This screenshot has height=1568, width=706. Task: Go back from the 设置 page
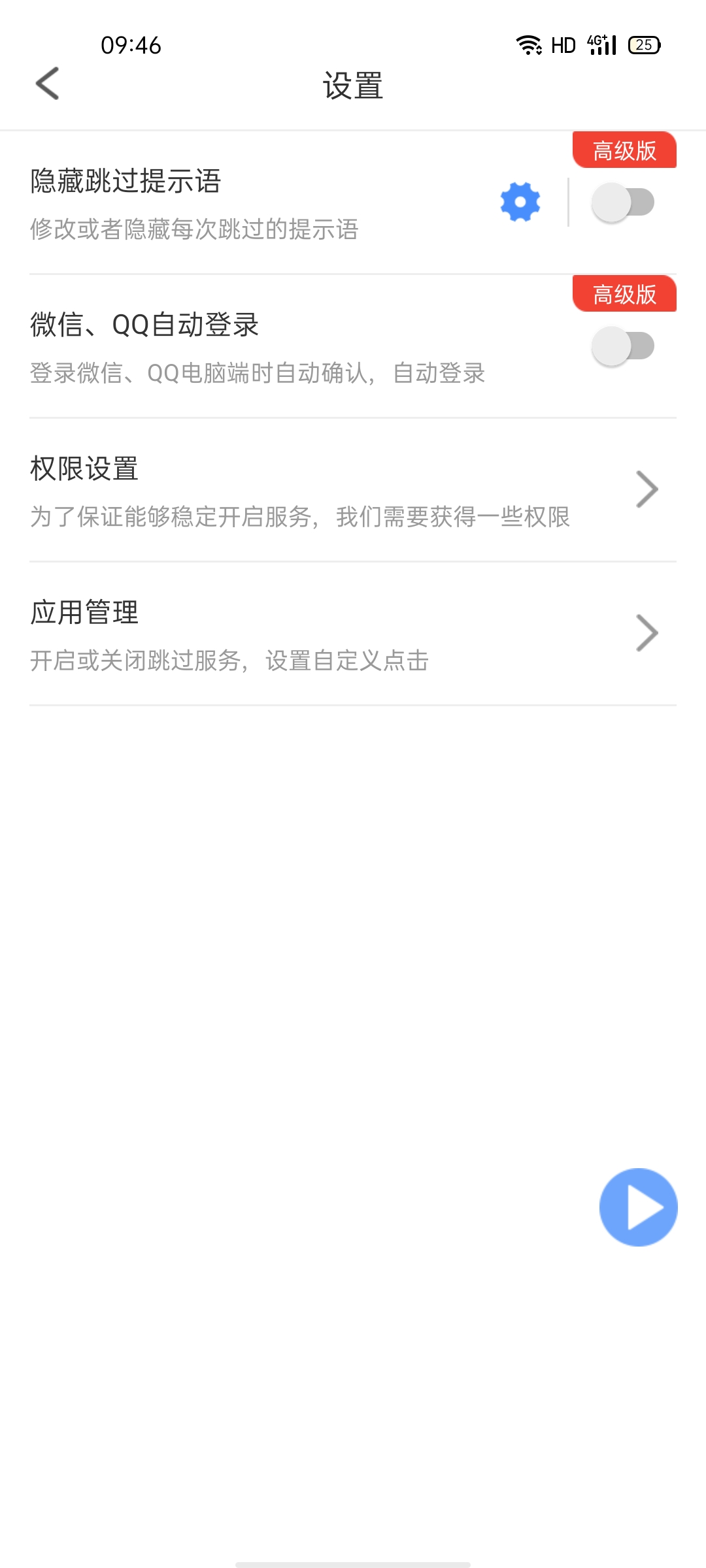(x=47, y=84)
